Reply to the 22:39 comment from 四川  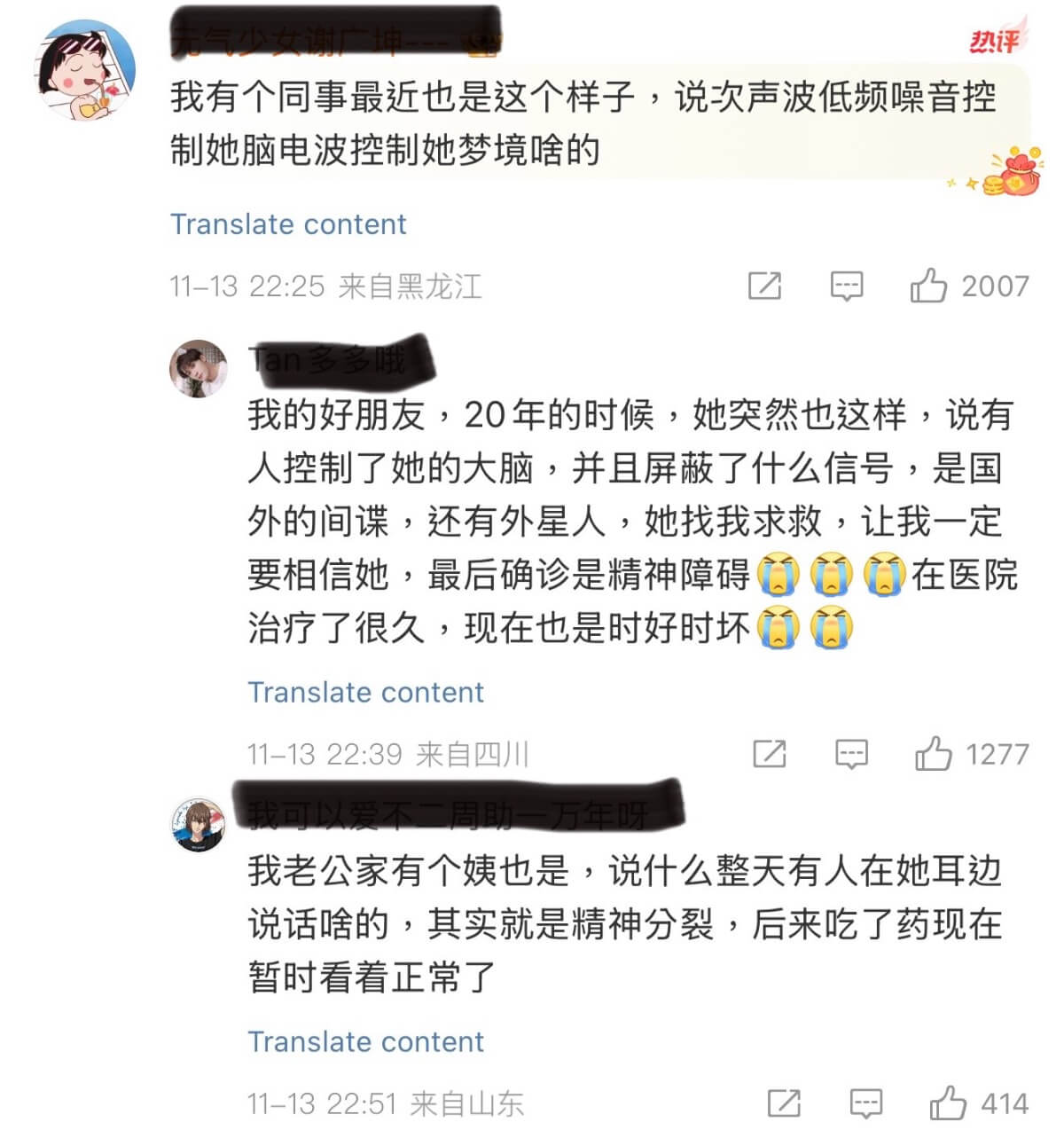[851, 754]
